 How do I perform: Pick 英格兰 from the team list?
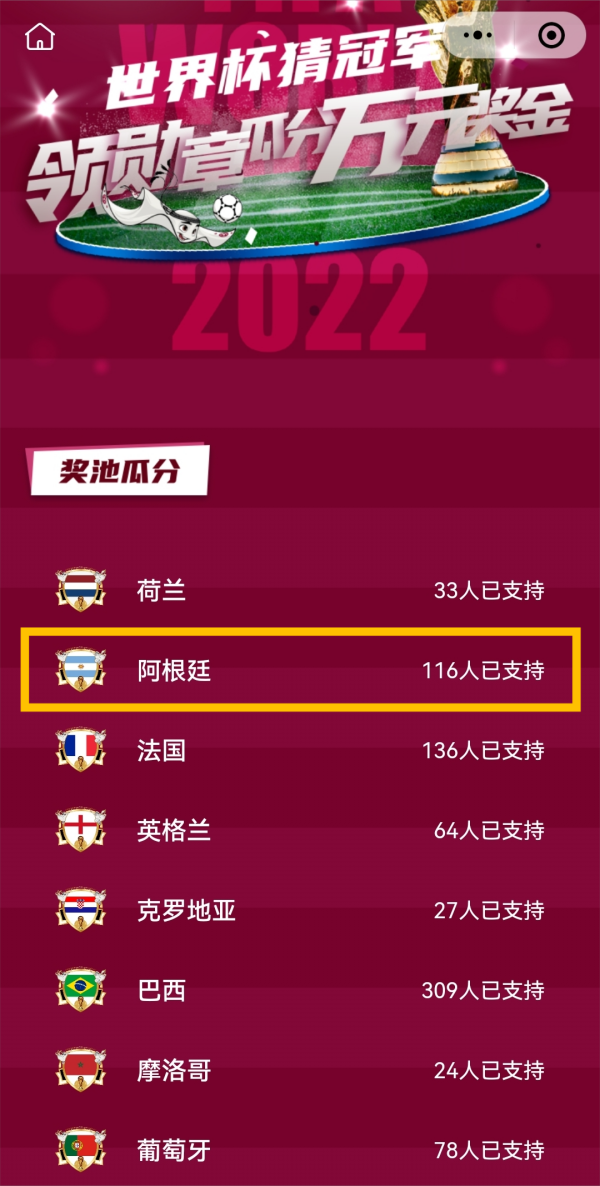click(300, 830)
